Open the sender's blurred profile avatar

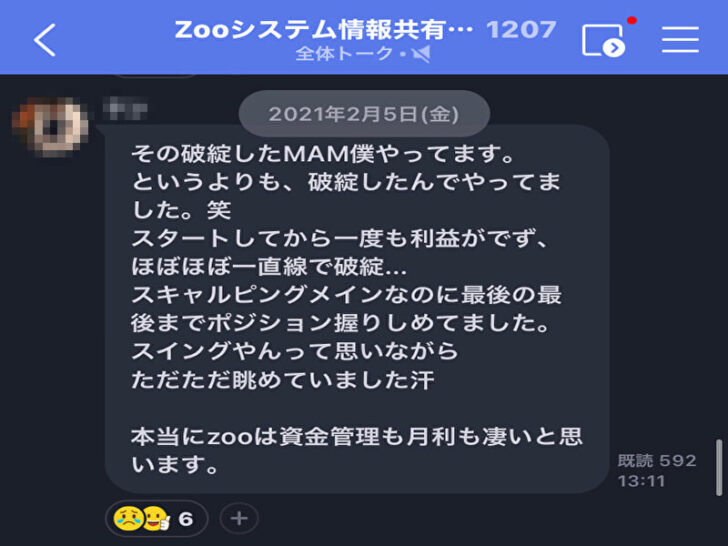pyautogui.click(x=50, y=127)
